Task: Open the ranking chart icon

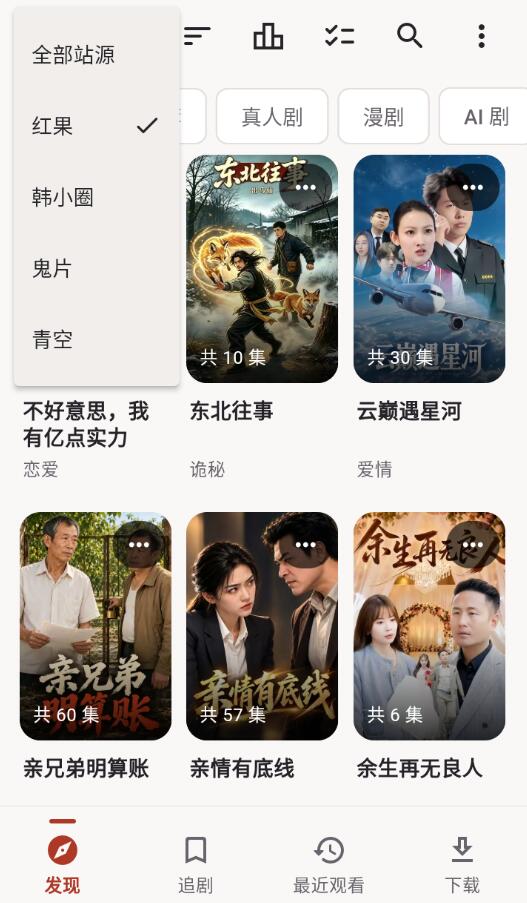Action: (x=268, y=36)
